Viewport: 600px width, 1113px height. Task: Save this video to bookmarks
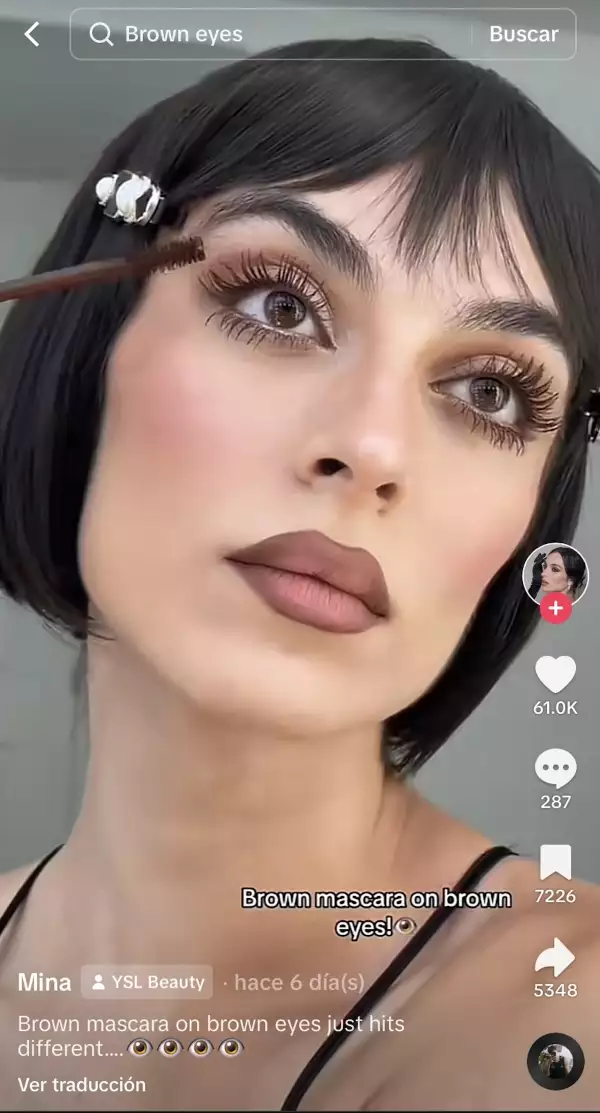point(555,862)
